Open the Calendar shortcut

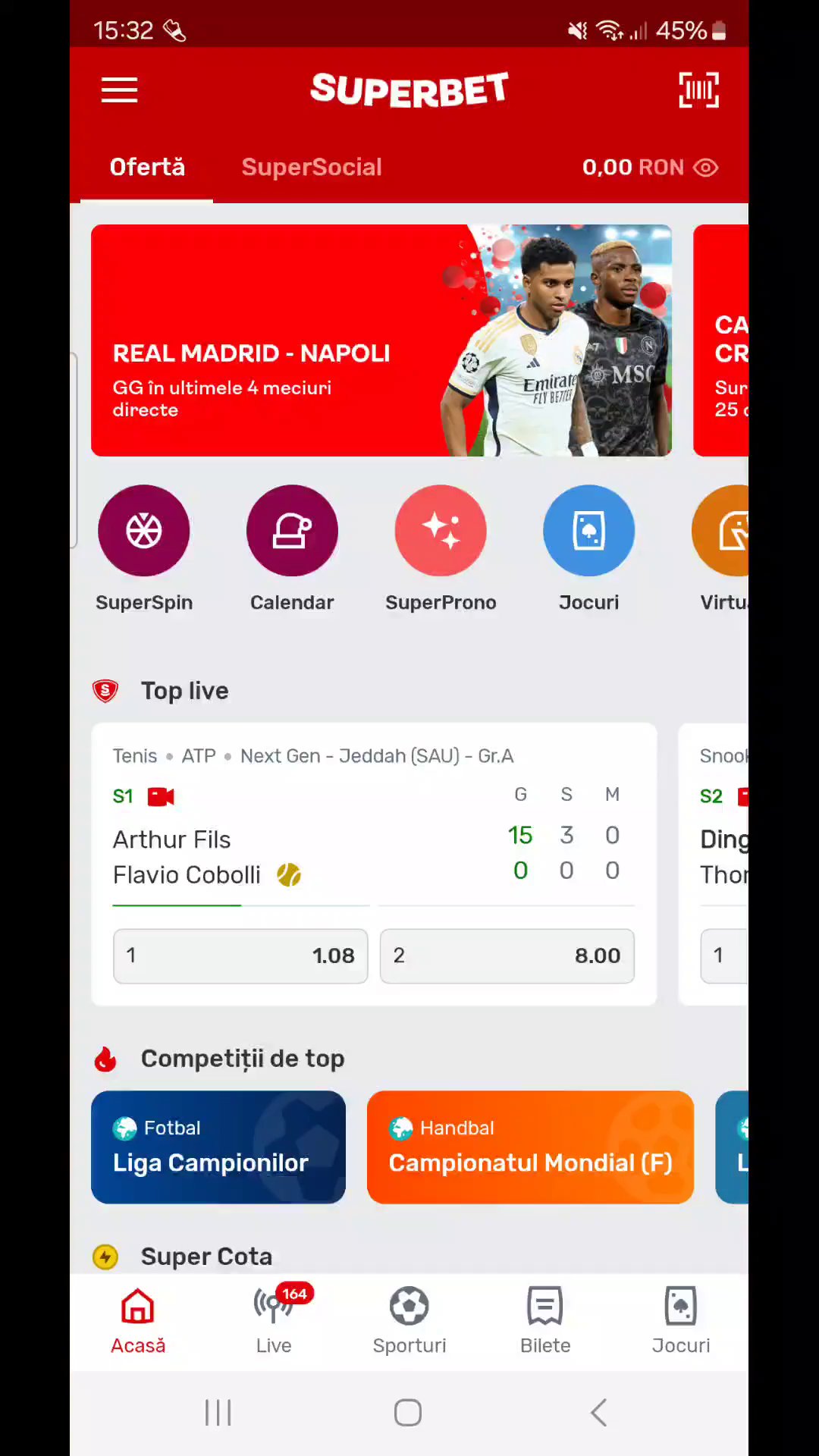292,531
